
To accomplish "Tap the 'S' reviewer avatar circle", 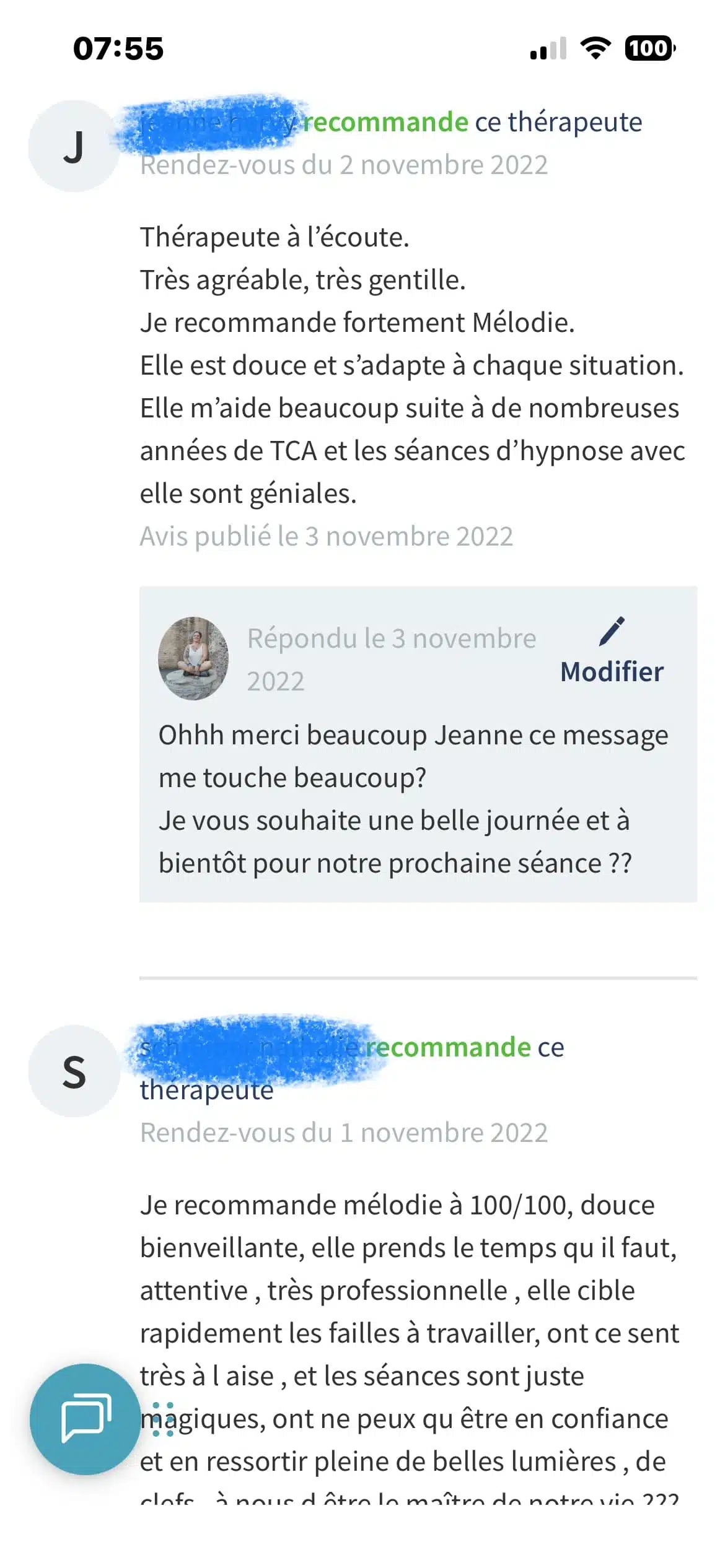I will (x=76, y=1071).
